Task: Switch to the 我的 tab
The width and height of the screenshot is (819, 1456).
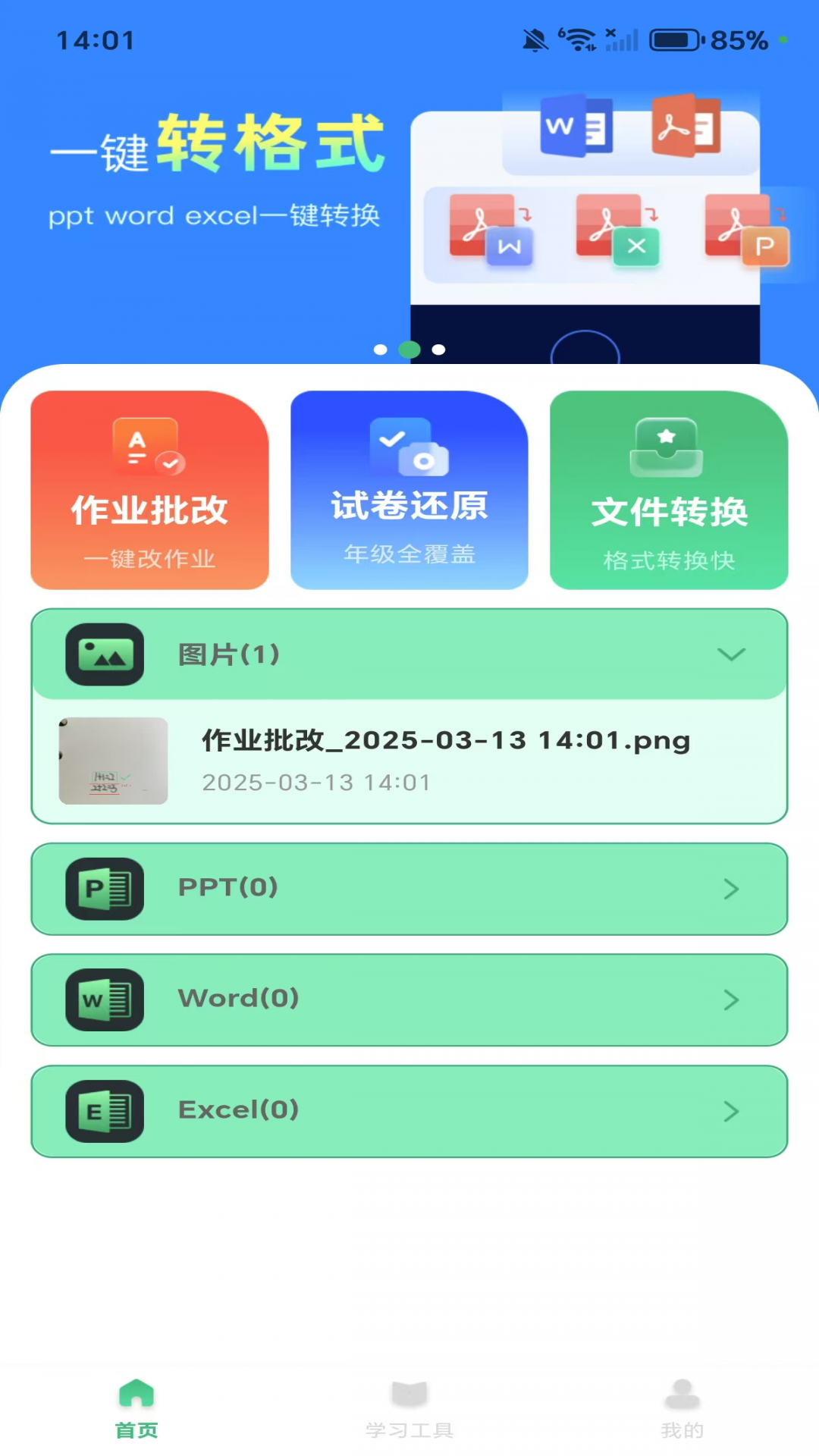Action: point(682,1409)
